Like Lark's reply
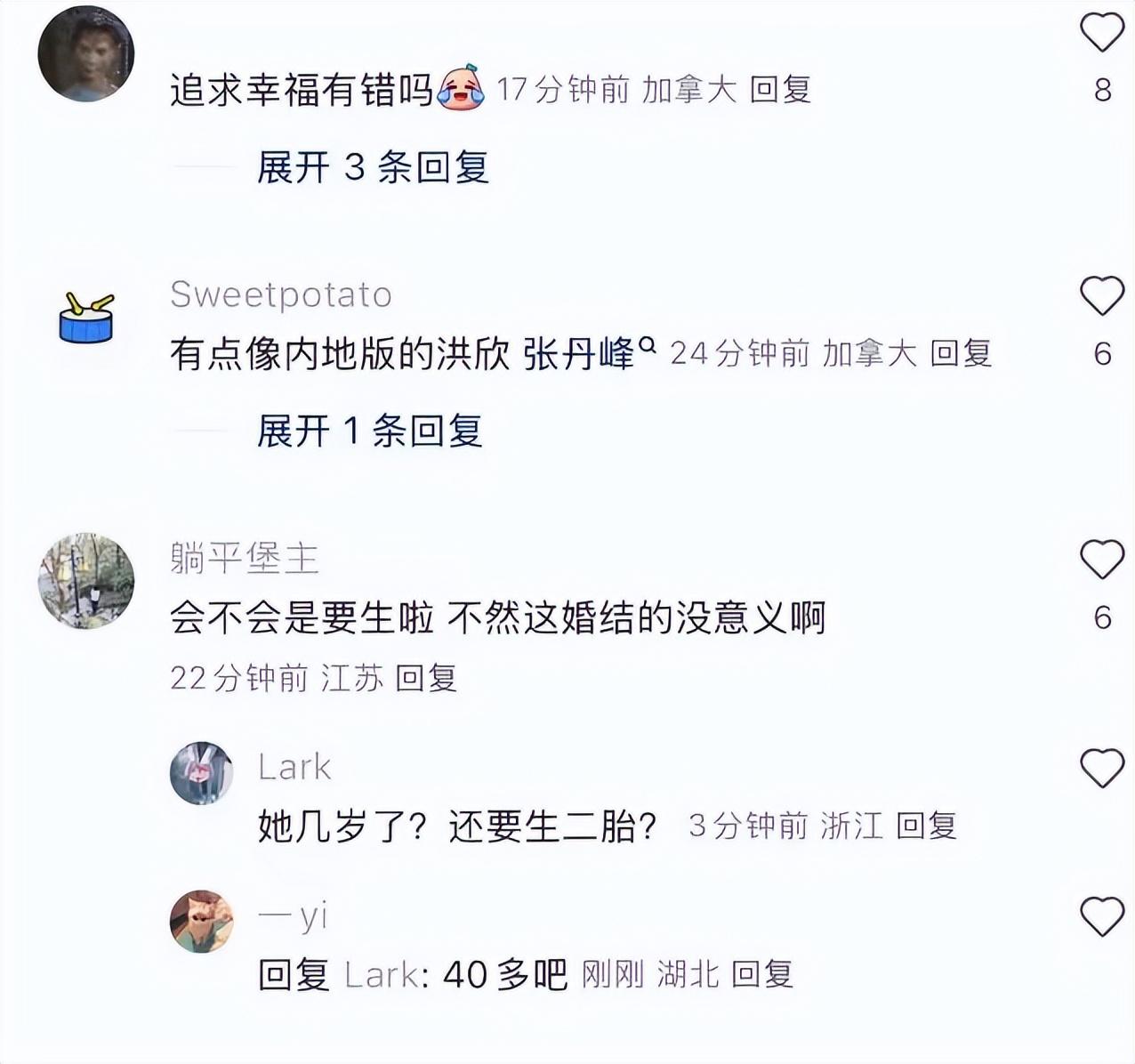Viewport: 1135px width, 1064px height. point(1102,768)
